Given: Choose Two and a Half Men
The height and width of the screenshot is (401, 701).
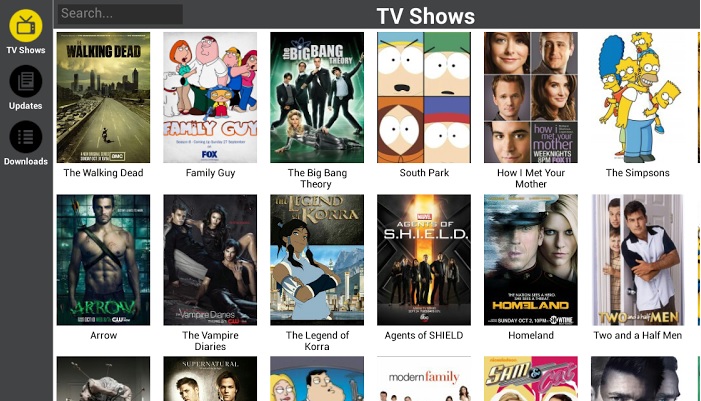Looking at the screenshot, I should pyautogui.click(x=638, y=260).
